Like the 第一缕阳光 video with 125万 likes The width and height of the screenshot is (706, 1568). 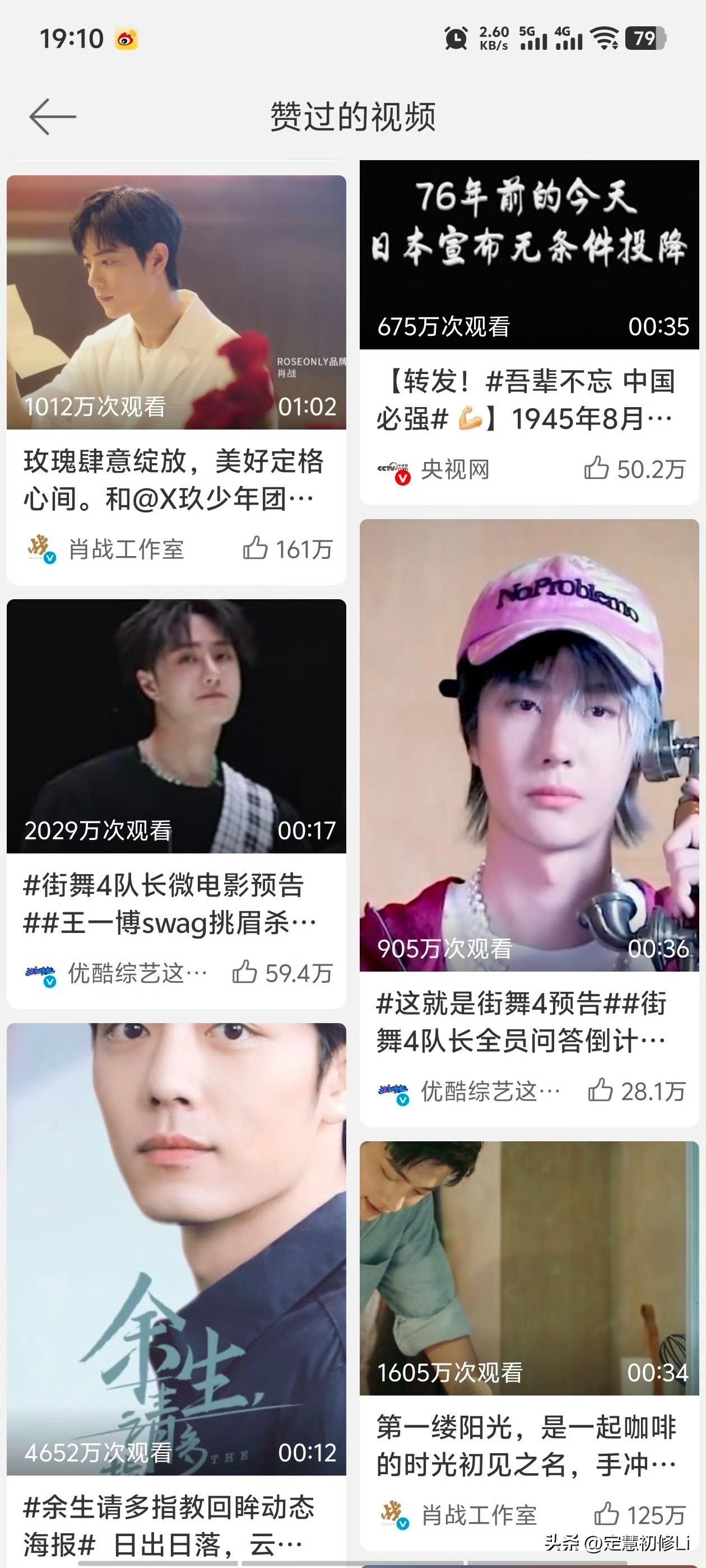pyautogui.click(x=606, y=1514)
